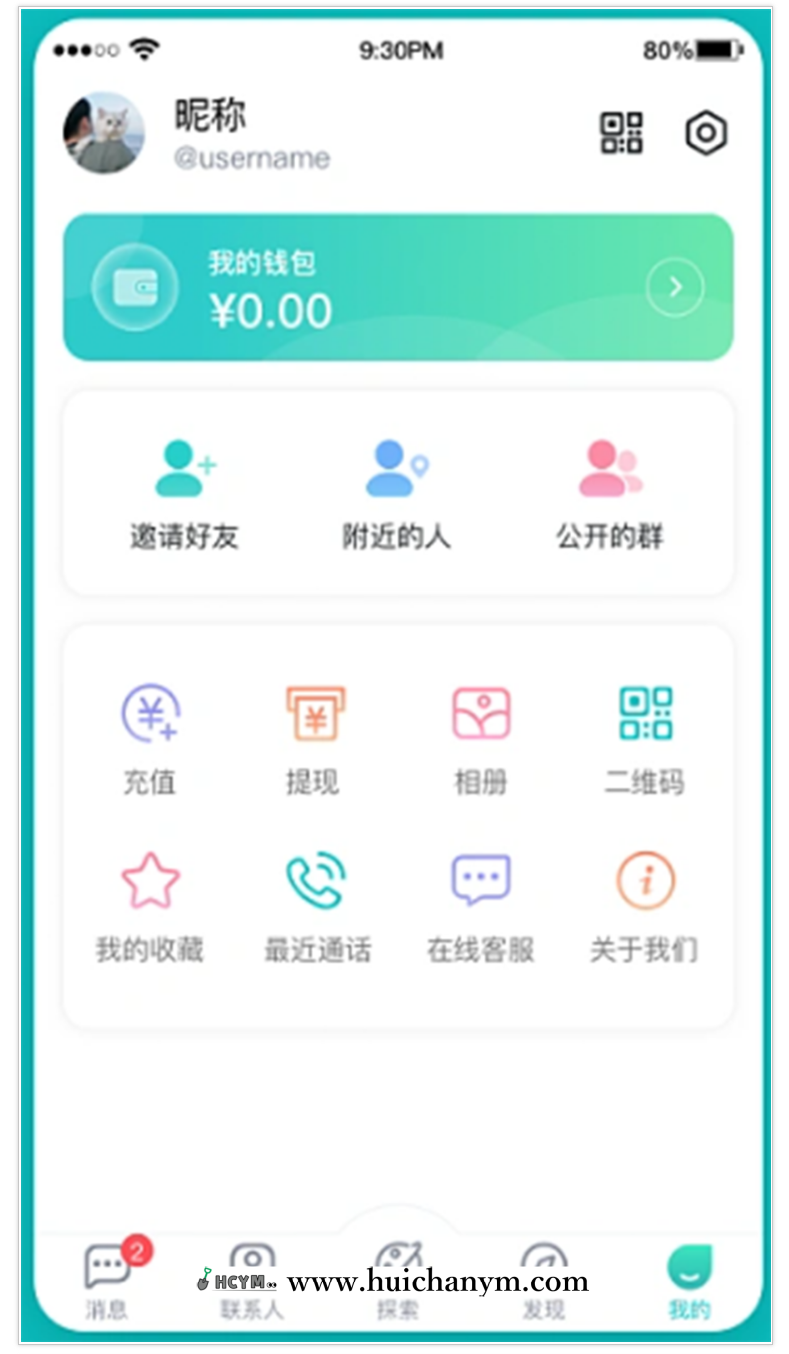Open the 二维码 QR code icon
The height and width of the screenshot is (1354, 789).
tap(645, 714)
